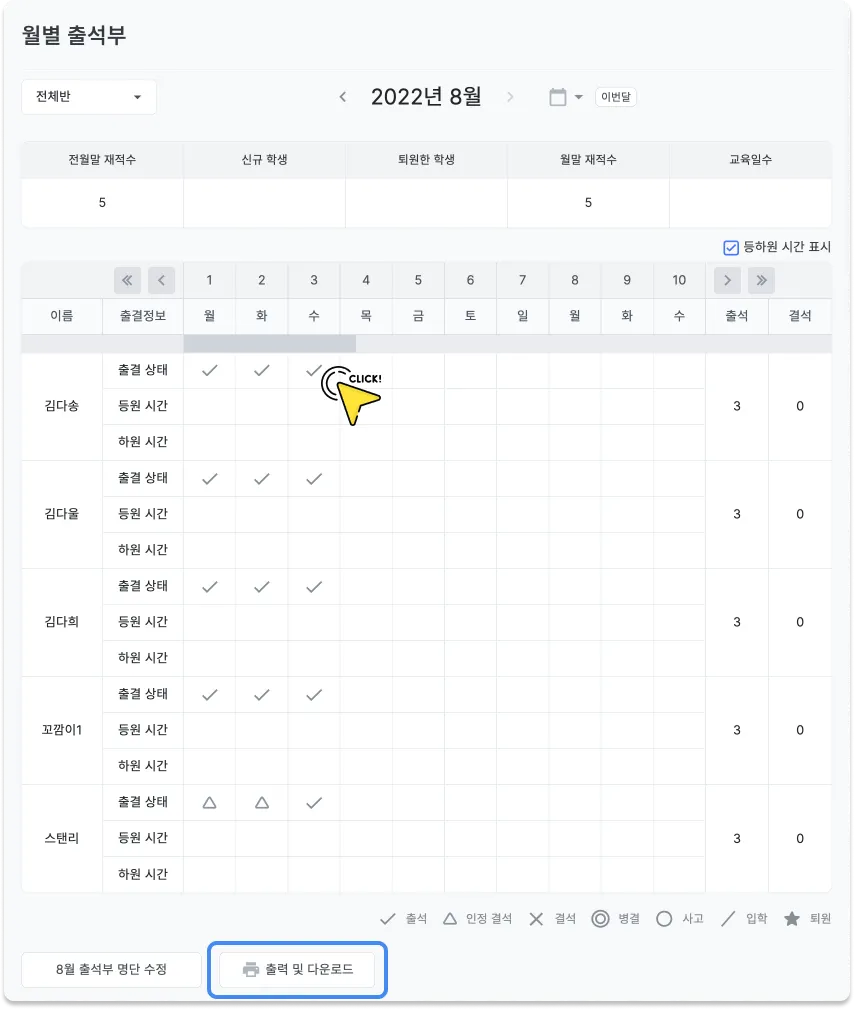Open the calendar date picker
The width and height of the screenshot is (854, 1009).
[x=565, y=97]
